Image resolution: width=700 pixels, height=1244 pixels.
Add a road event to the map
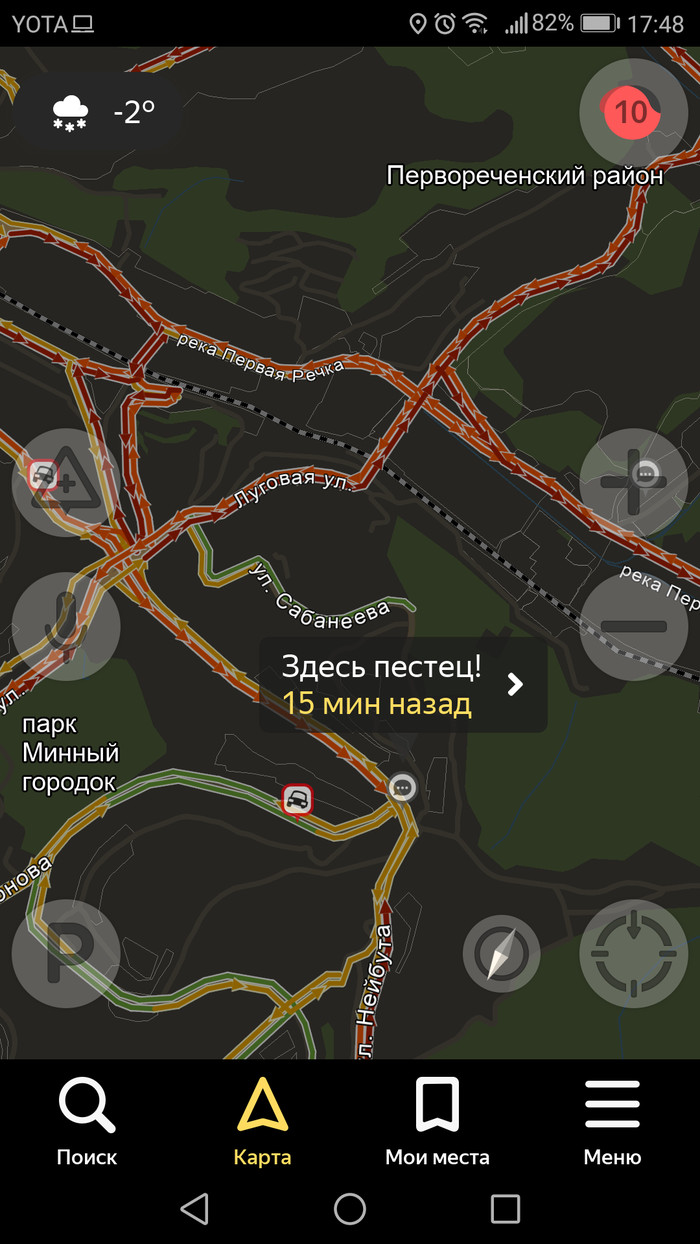66,483
